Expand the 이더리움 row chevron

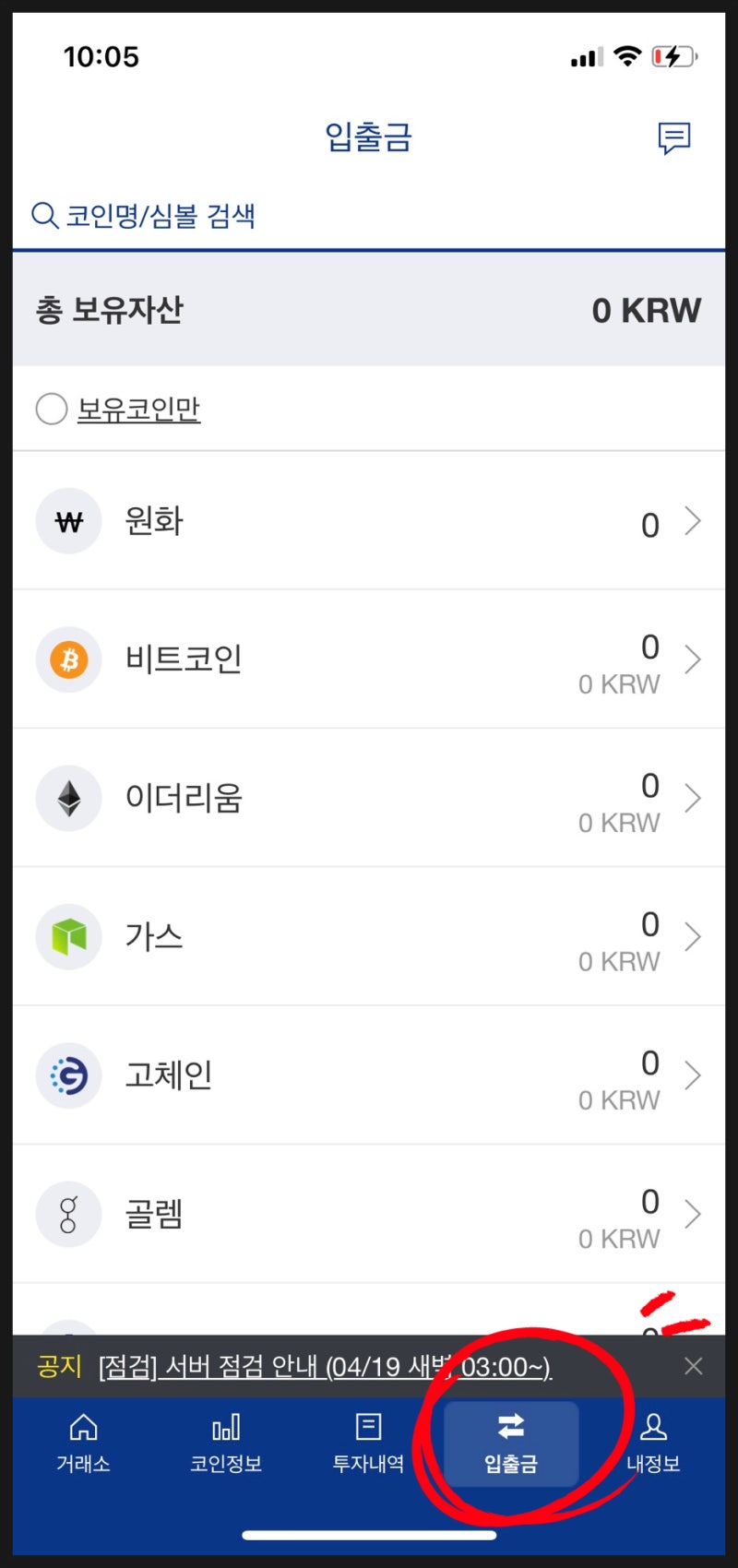point(693,798)
